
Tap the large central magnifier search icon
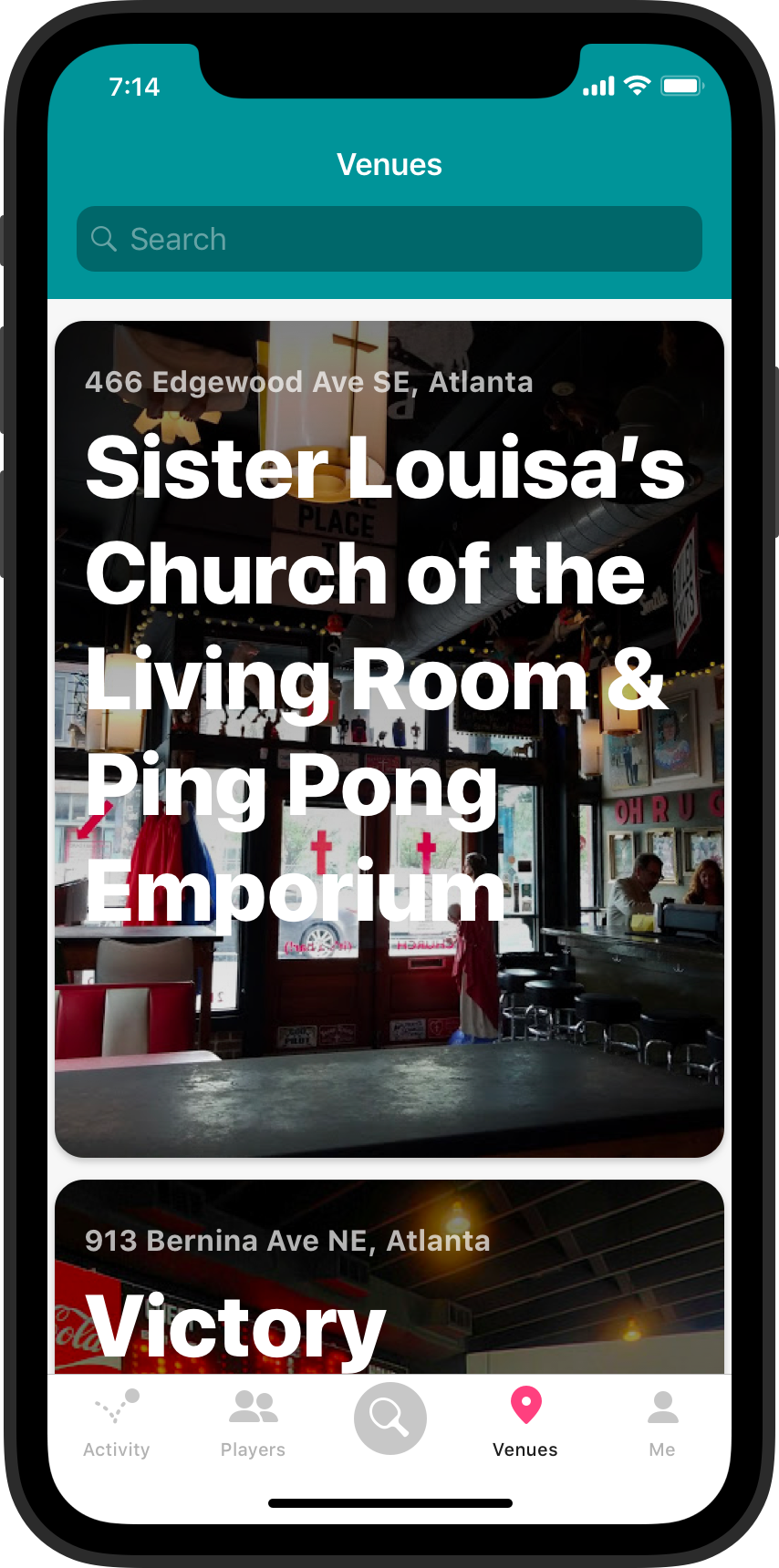click(389, 1417)
